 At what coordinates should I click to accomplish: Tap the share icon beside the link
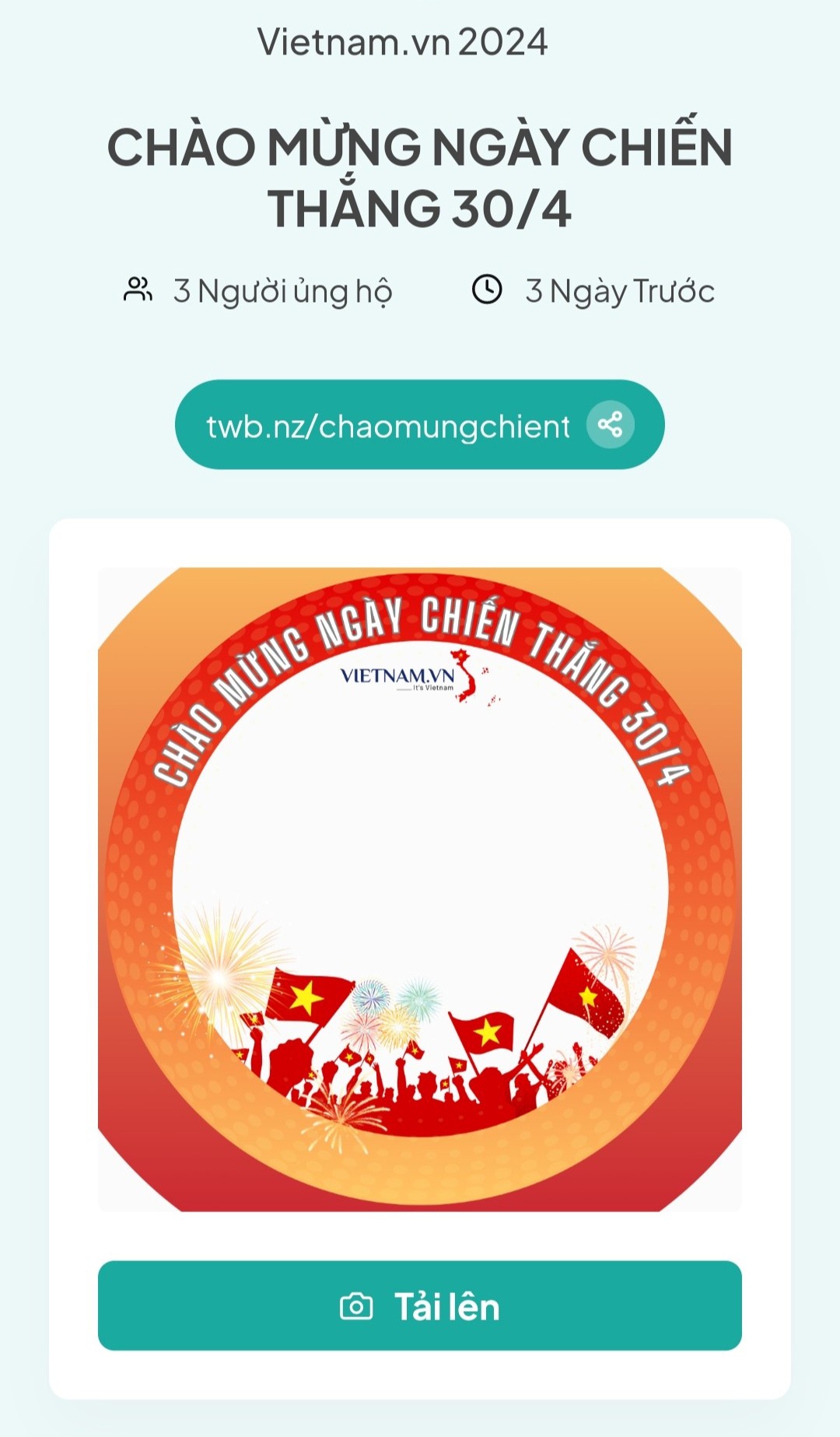[x=611, y=425]
